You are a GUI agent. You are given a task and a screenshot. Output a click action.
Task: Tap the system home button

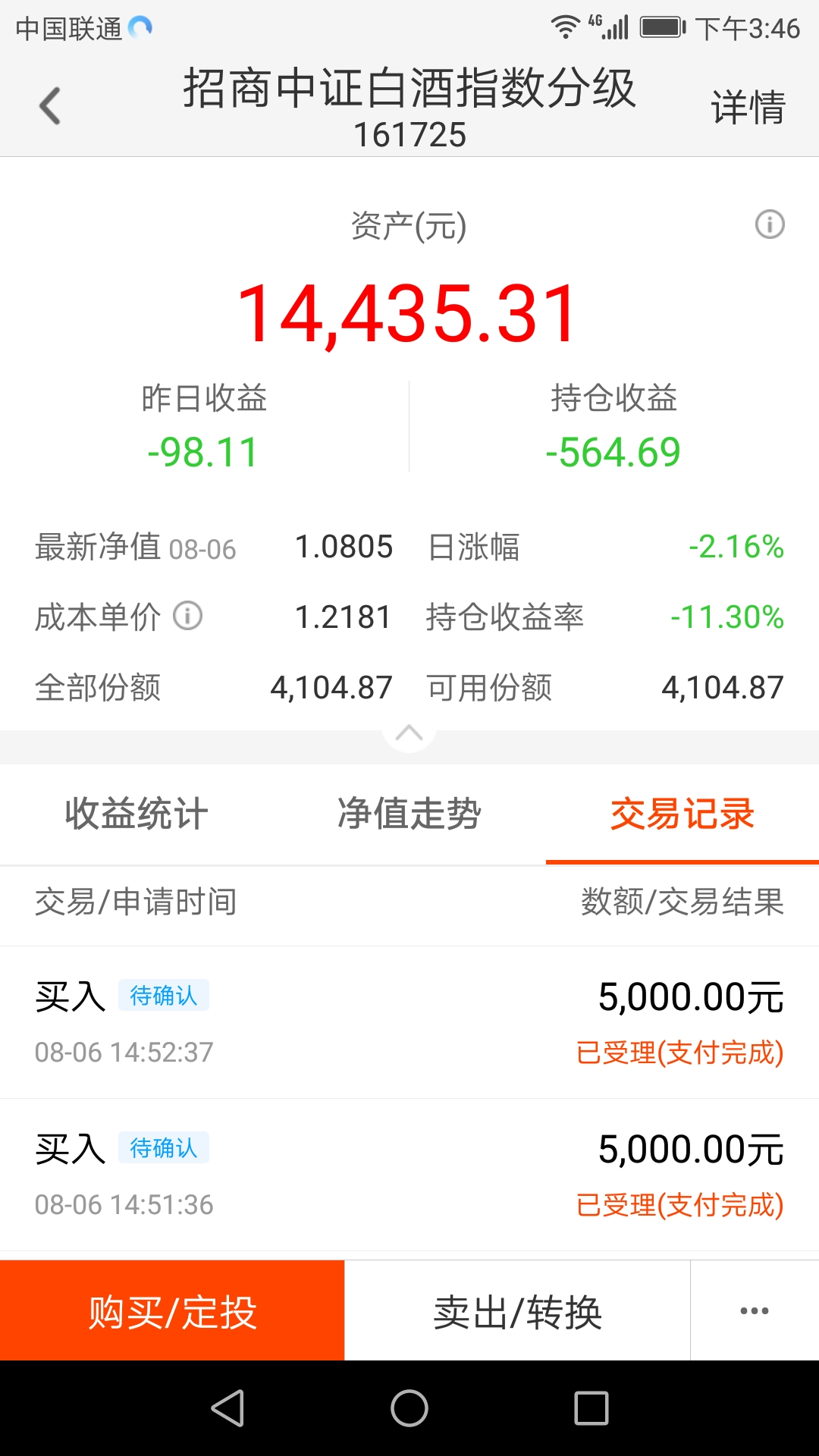409,1408
